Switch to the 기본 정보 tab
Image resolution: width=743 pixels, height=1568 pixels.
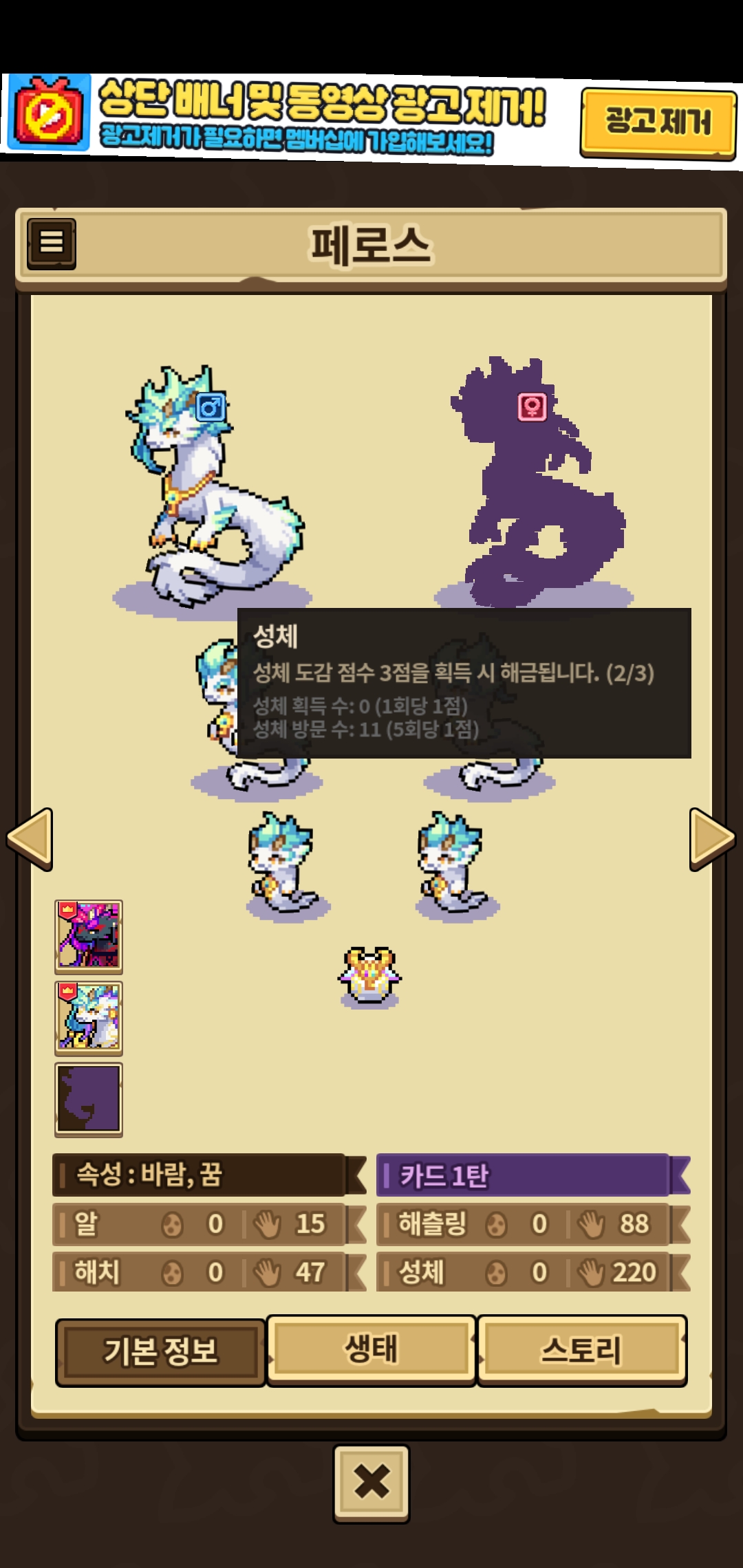pyautogui.click(x=160, y=1351)
